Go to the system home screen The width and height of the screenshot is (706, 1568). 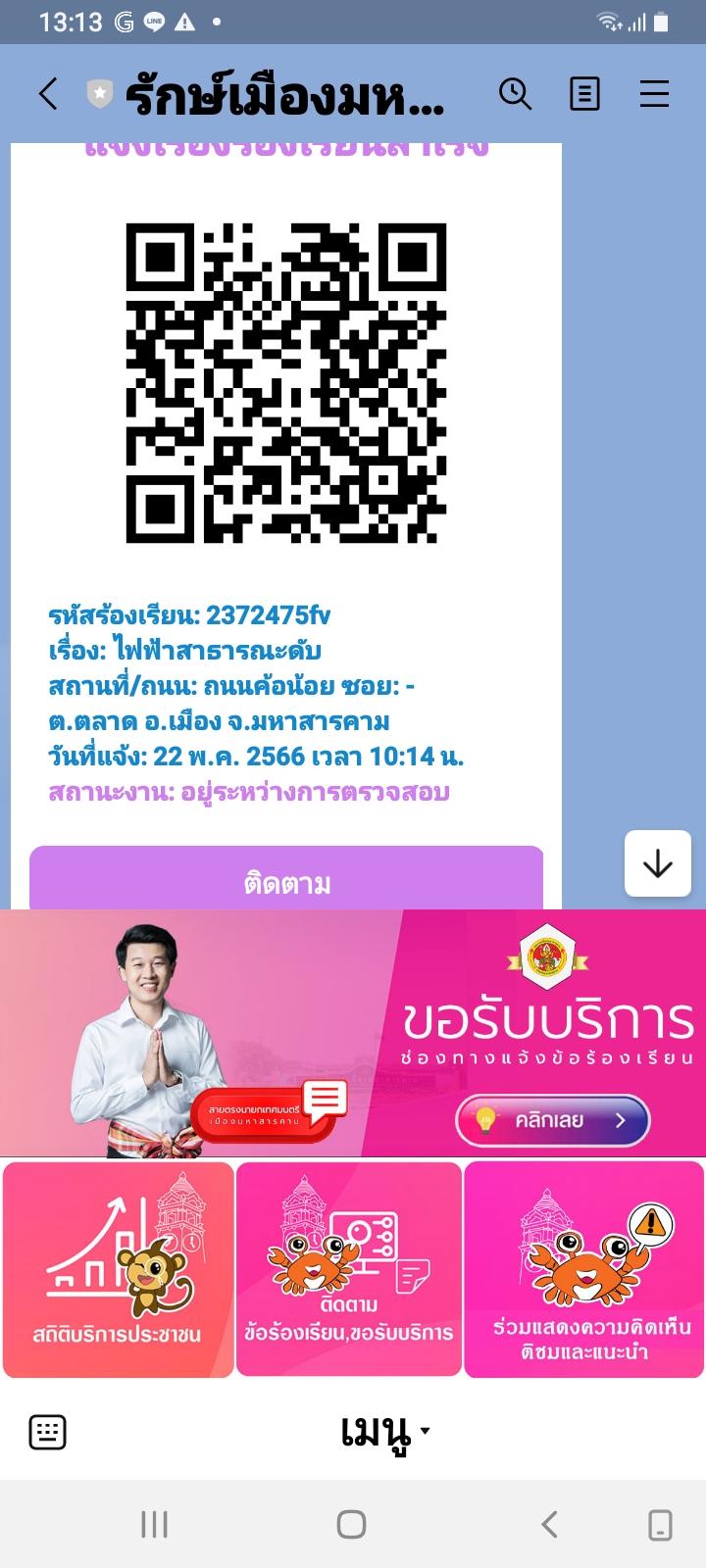click(351, 1524)
